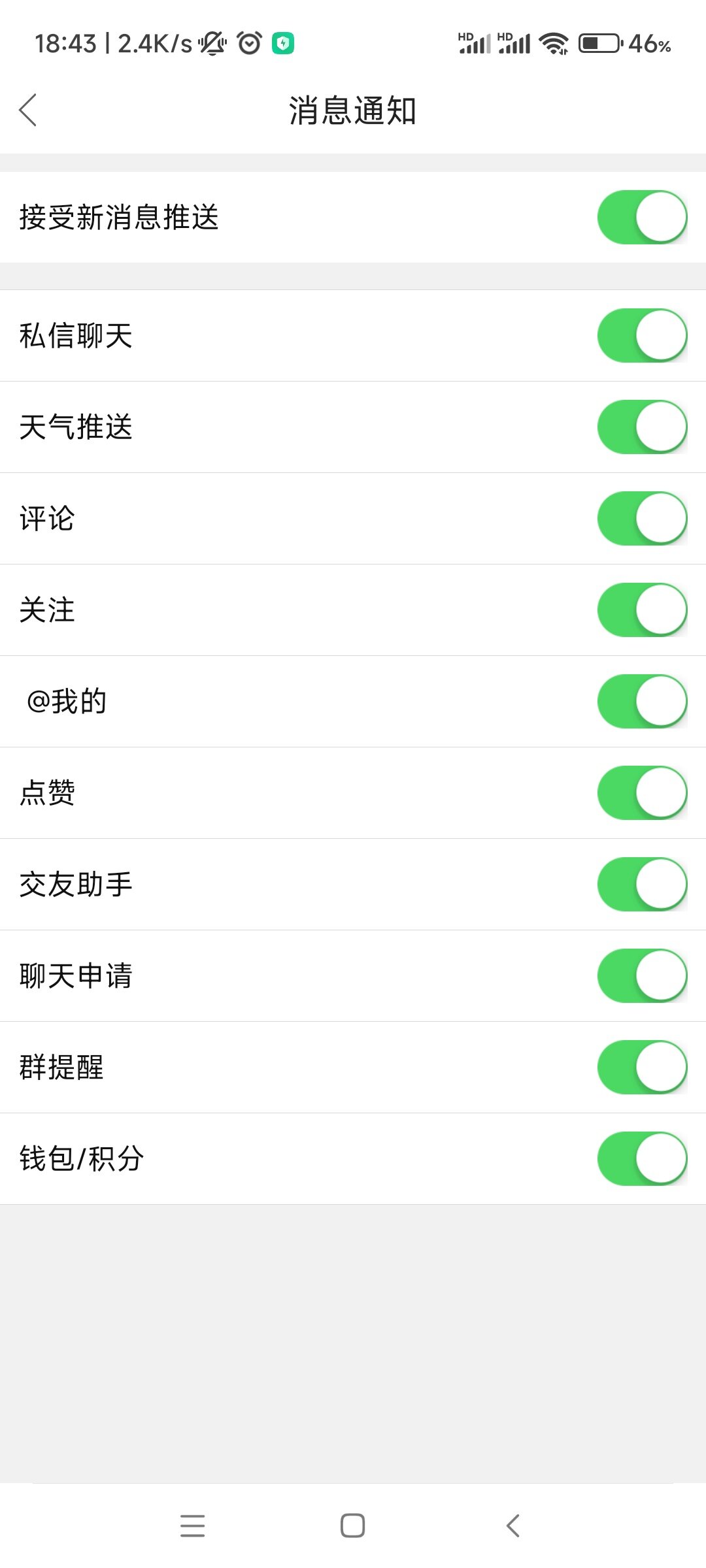
Task: Turn off 接受新消息推送 switch
Action: (x=642, y=218)
